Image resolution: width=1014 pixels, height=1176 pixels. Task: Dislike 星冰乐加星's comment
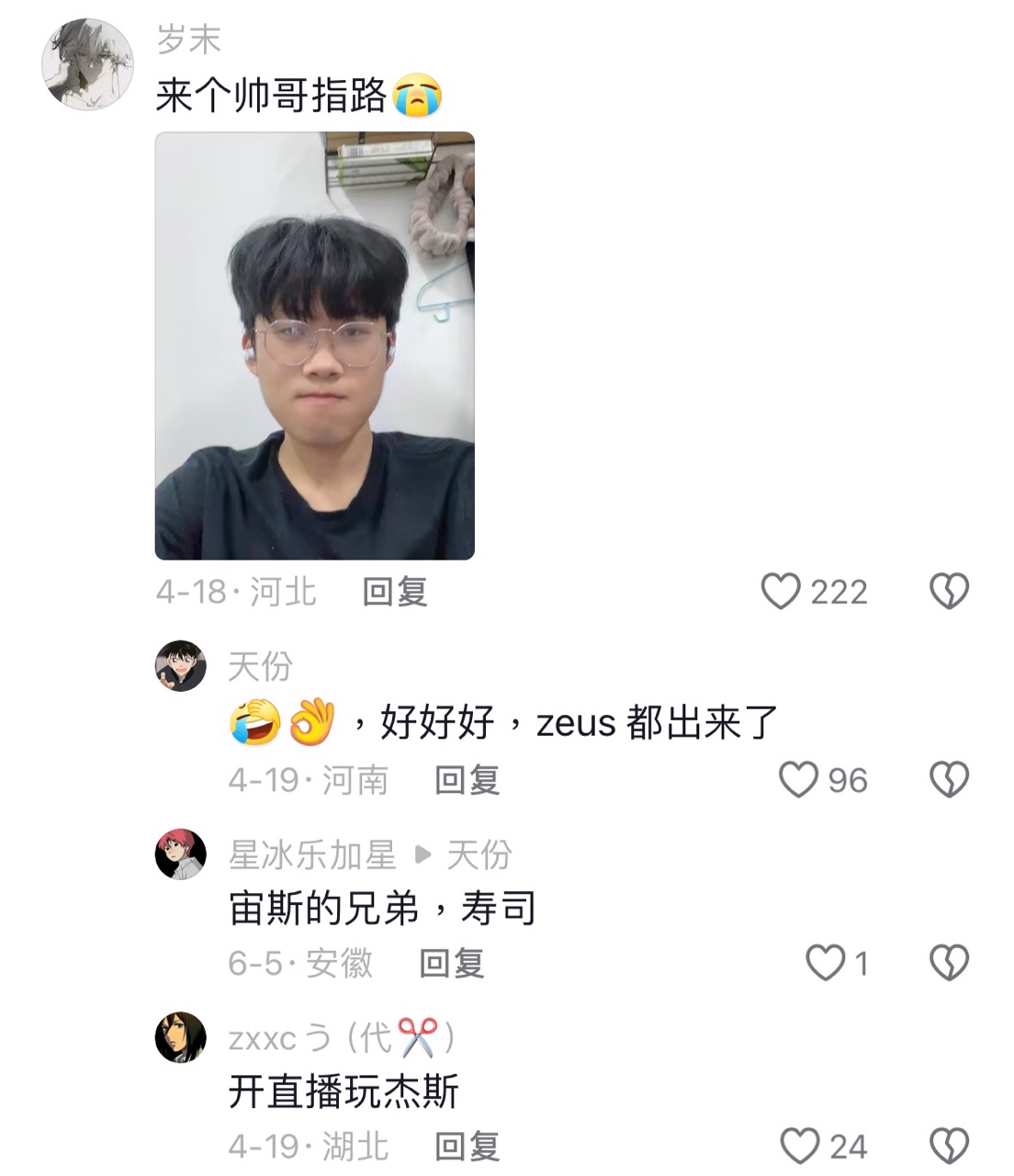click(x=949, y=963)
